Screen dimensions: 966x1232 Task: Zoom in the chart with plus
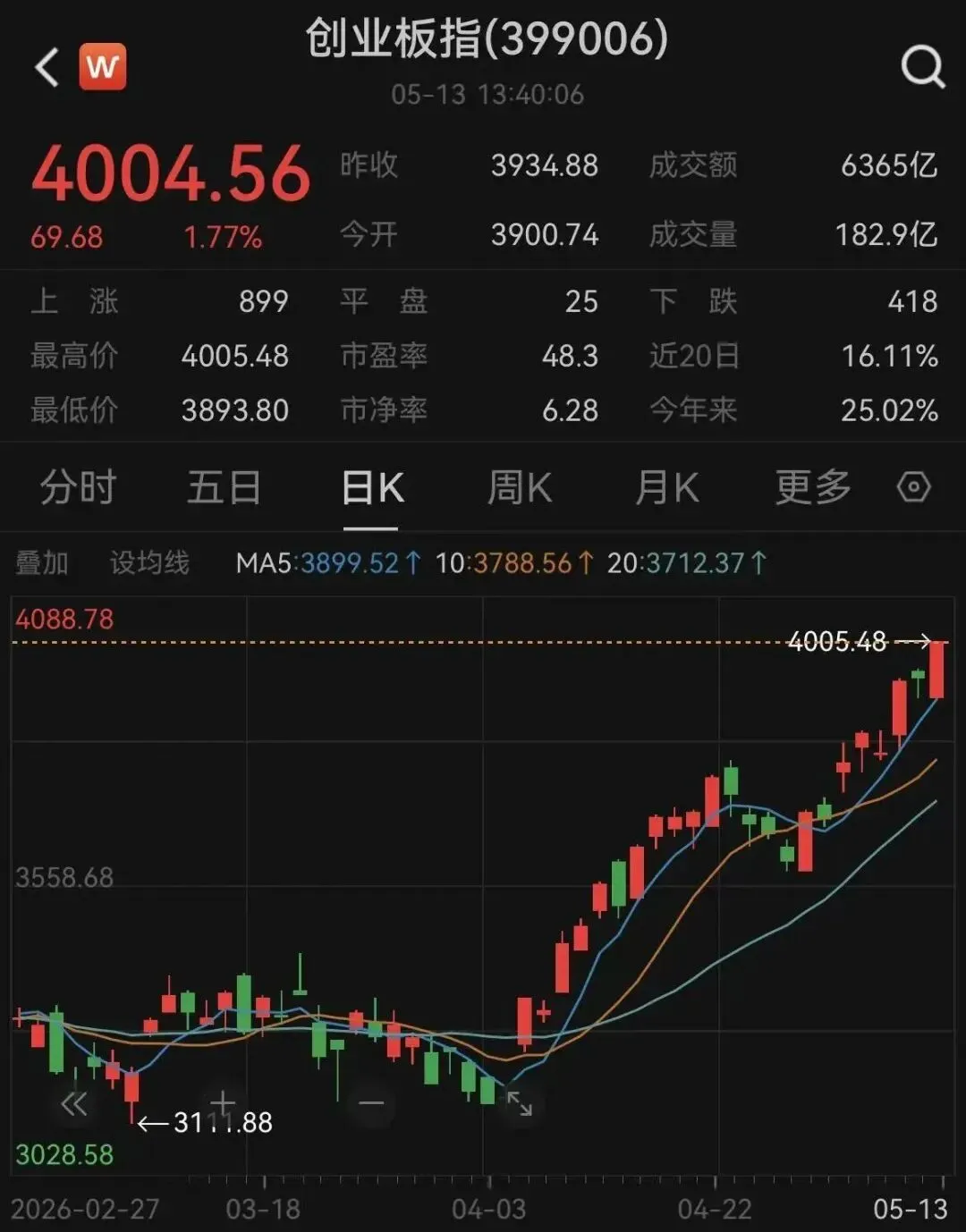(x=223, y=1103)
